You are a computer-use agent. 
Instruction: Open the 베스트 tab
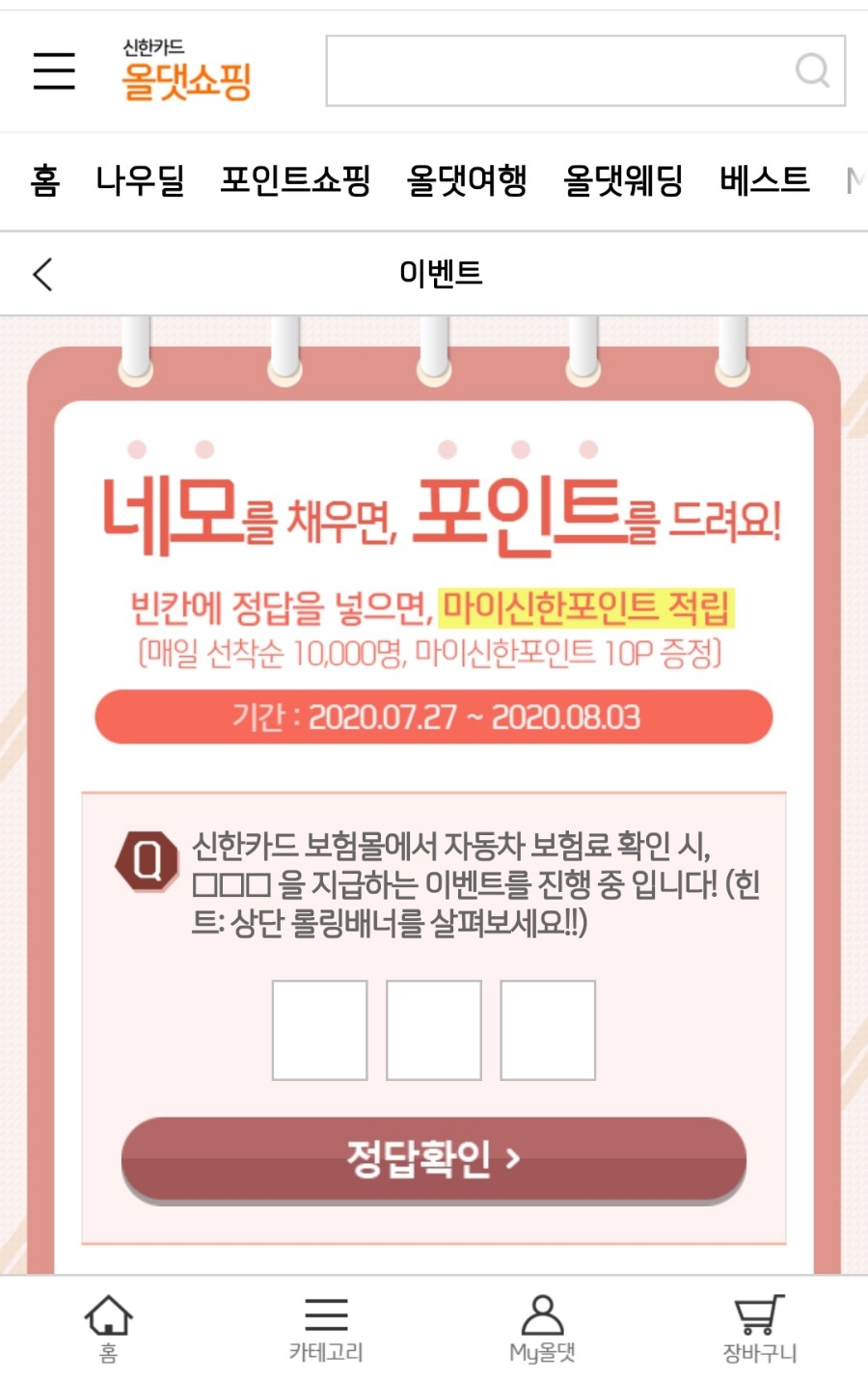point(764,180)
